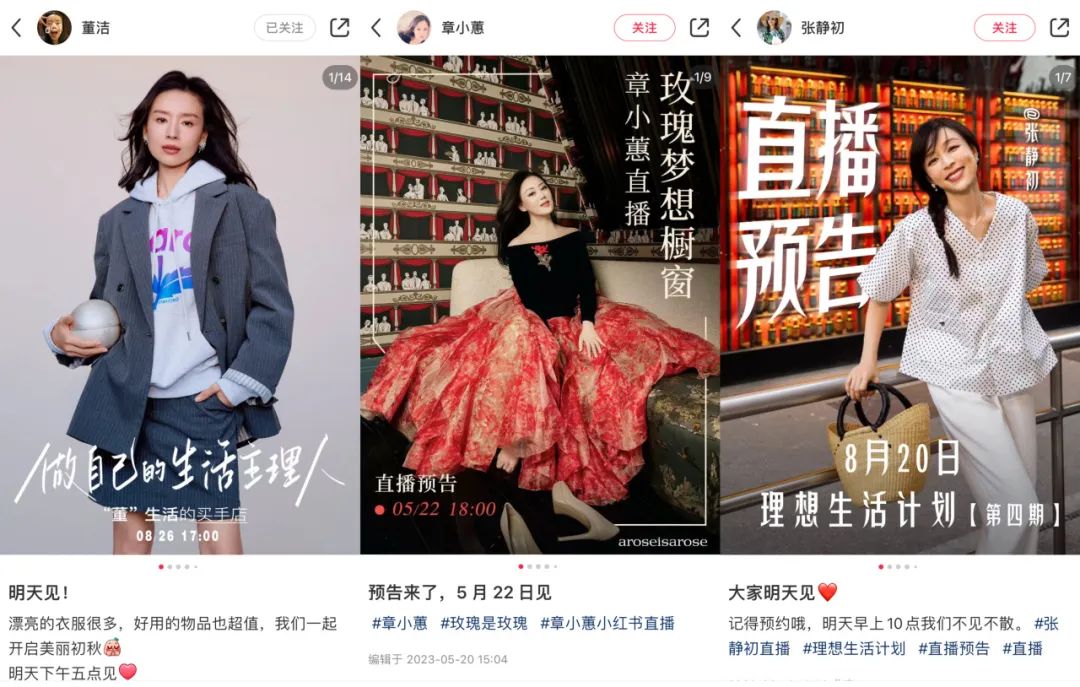
Task: Open the #直播预告 hashtag
Action: (953, 648)
